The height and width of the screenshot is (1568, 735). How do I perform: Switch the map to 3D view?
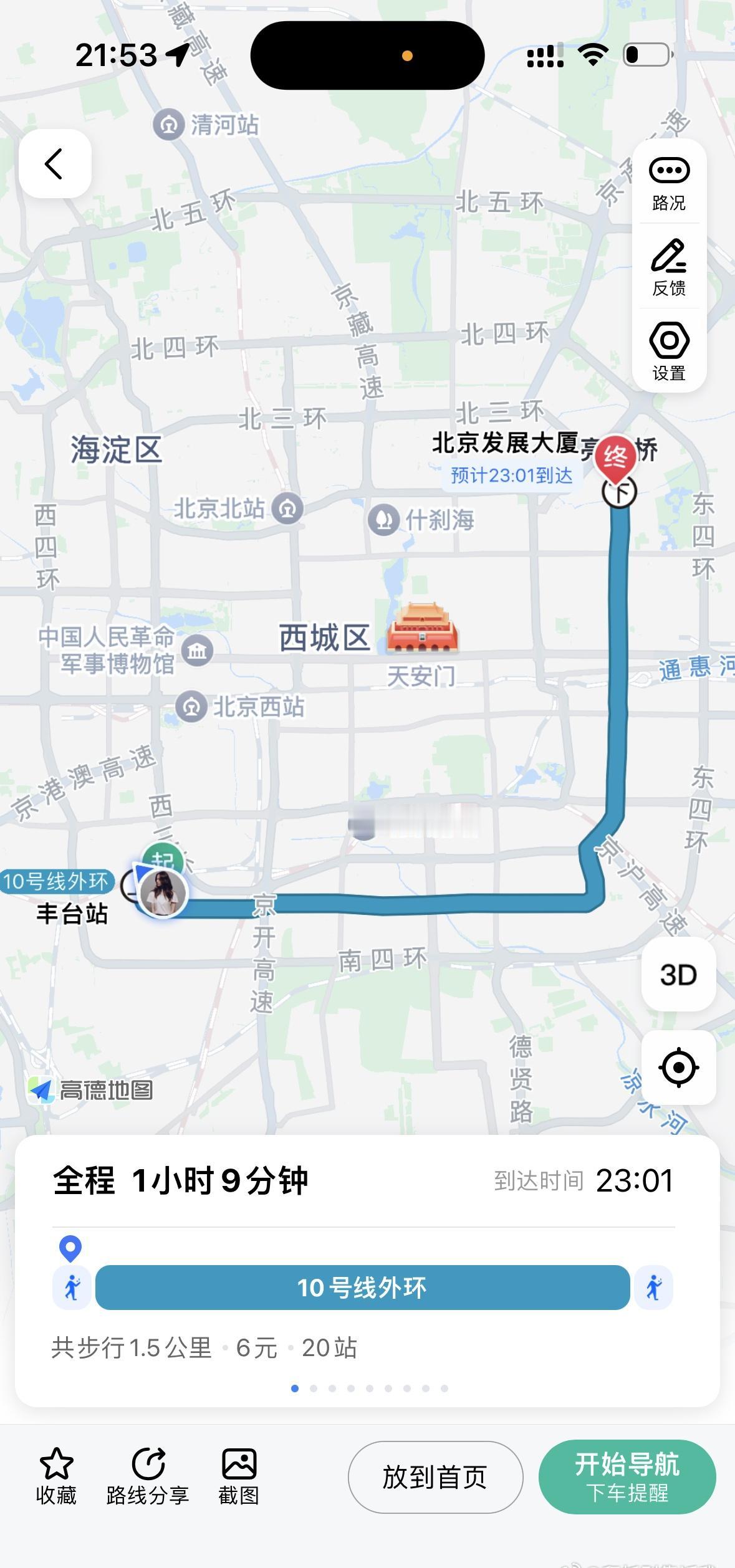pyautogui.click(x=678, y=974)
